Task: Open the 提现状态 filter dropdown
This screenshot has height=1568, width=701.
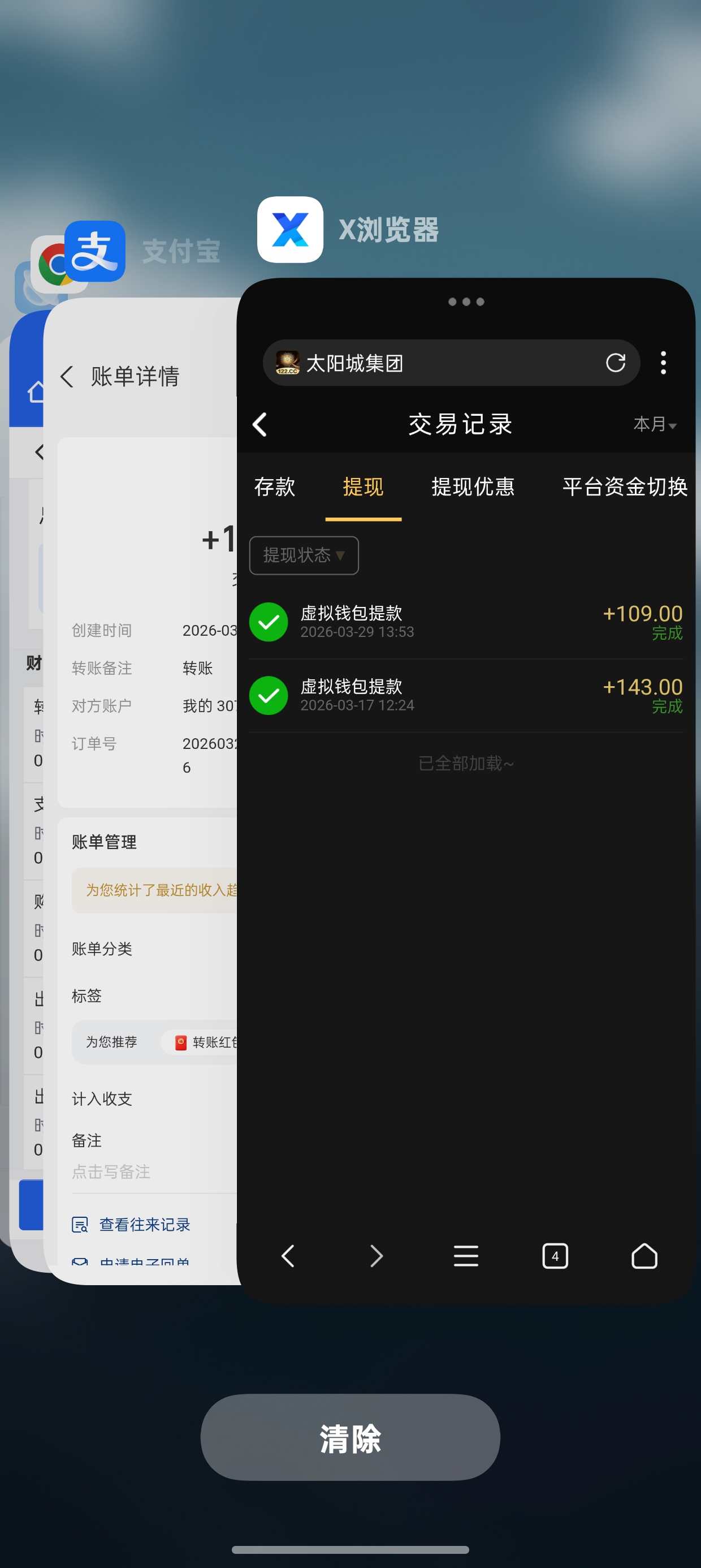Action: tap(303, 555)
